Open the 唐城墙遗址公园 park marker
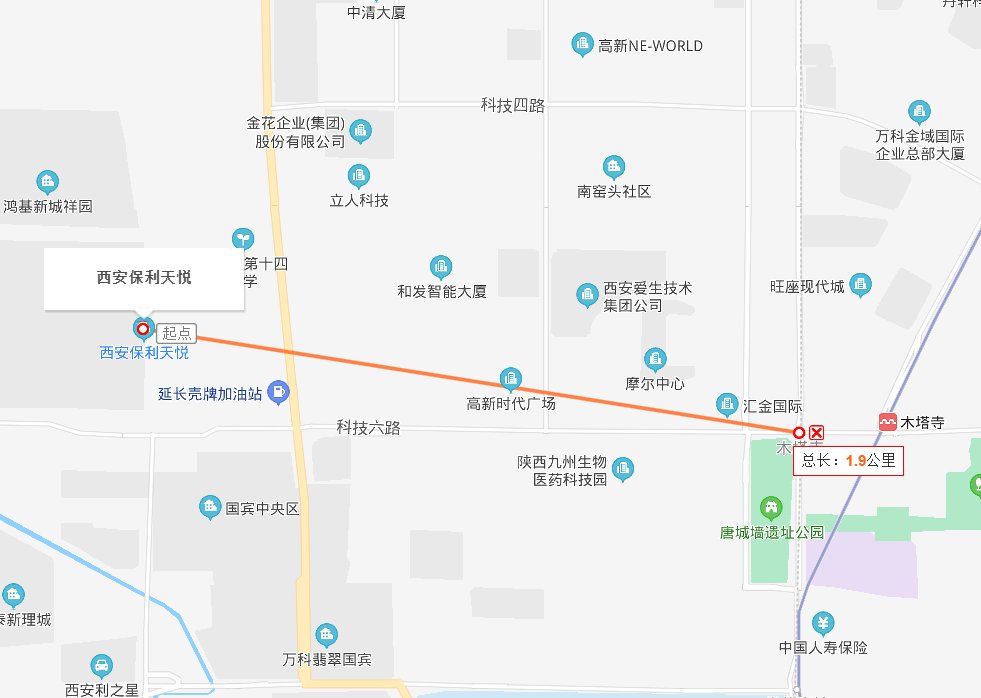Screen dimensions: 981x698 click(x=770, y=508)
